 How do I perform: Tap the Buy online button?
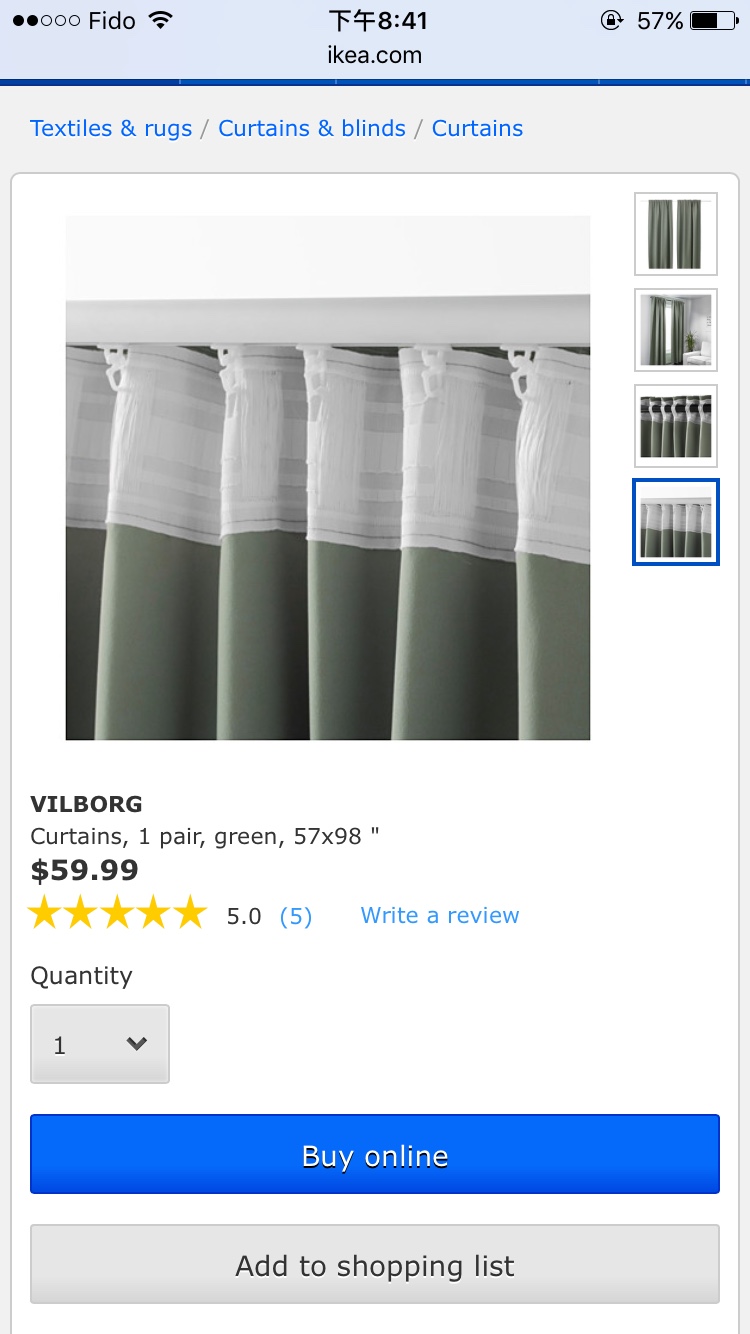coord(375,1155)
